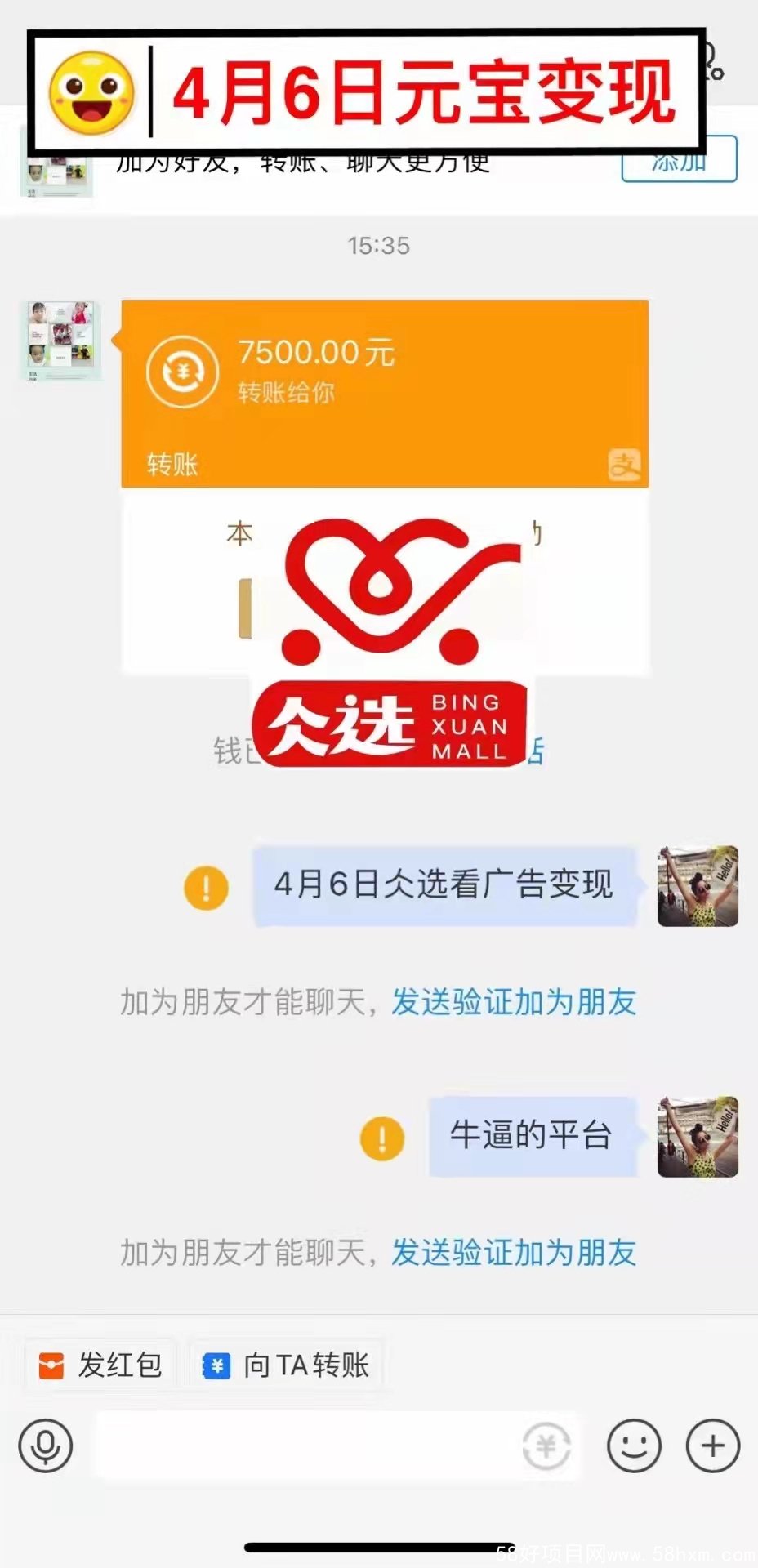Tap 向TA转账 to transfer money
Viewport: 758px width, 1568px height.
tap(286, 1365)
